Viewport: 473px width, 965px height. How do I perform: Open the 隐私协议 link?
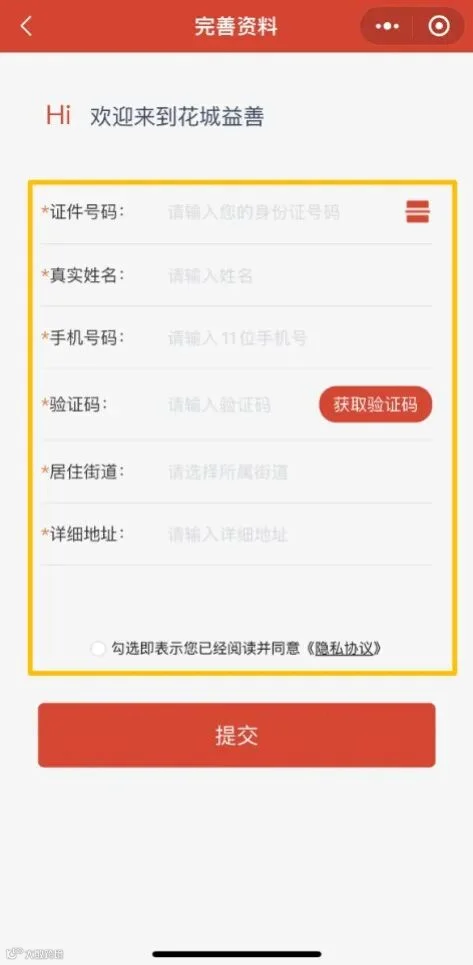tap(344, 649)
